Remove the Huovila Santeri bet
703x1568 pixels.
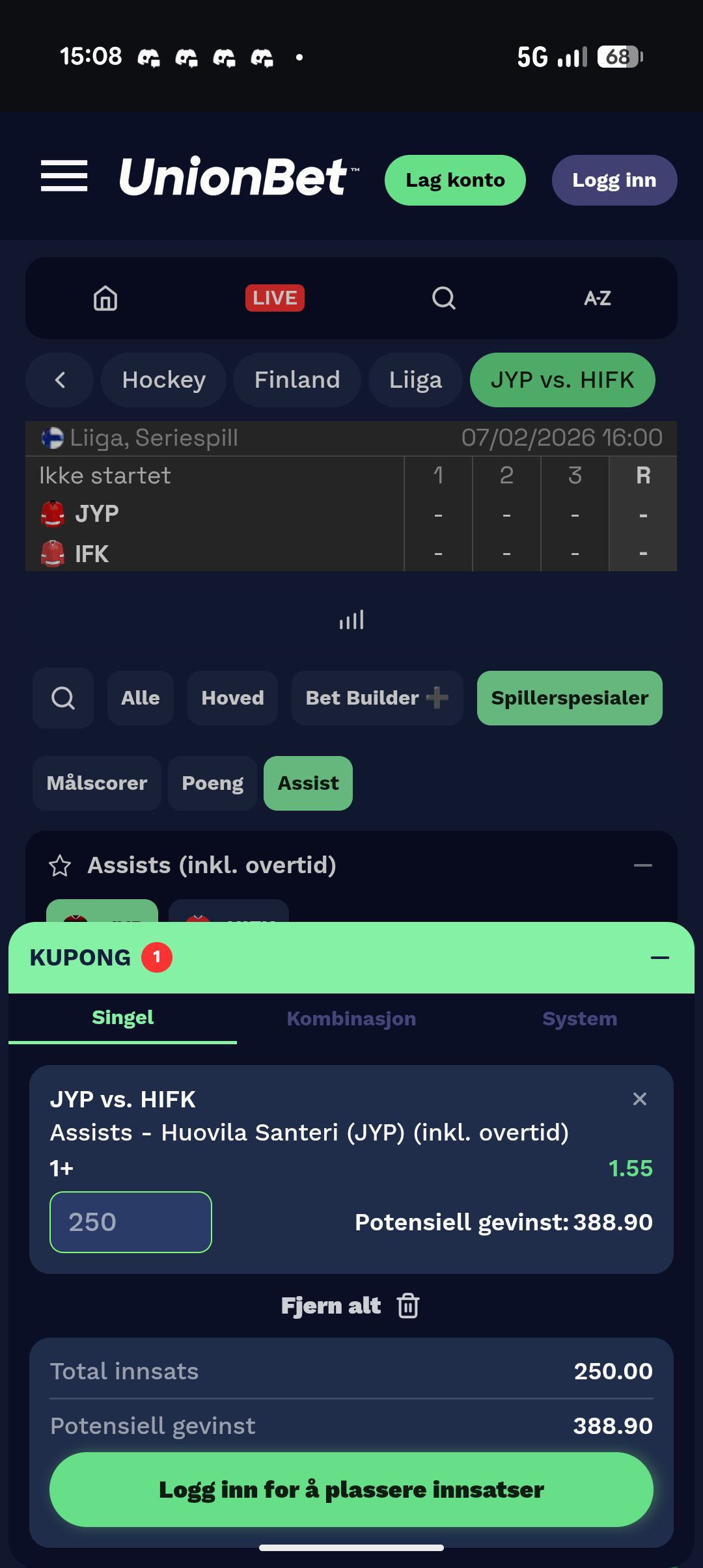pos(639,1100)
